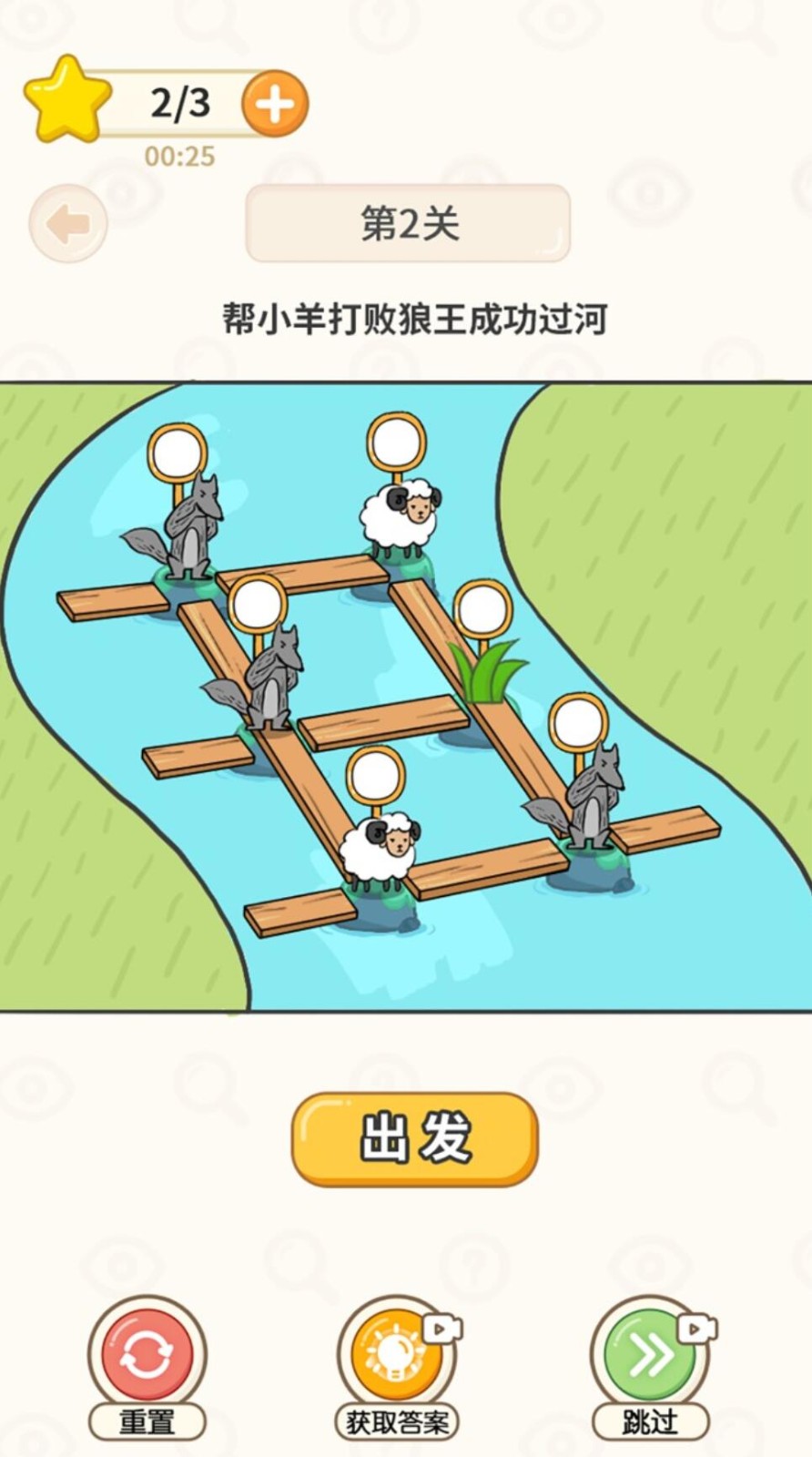Tap the video camera icon beside 跳过
812x1457 pixels.
pyautogui.click(x=695, y=1329)
